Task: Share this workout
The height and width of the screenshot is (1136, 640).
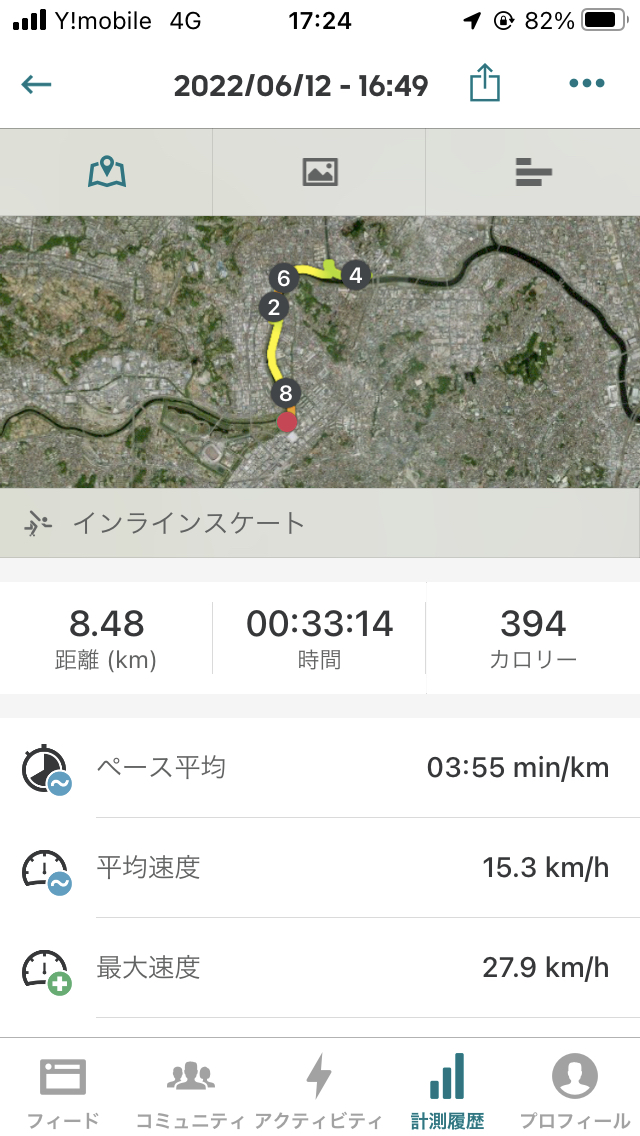Action: point(484,84)
